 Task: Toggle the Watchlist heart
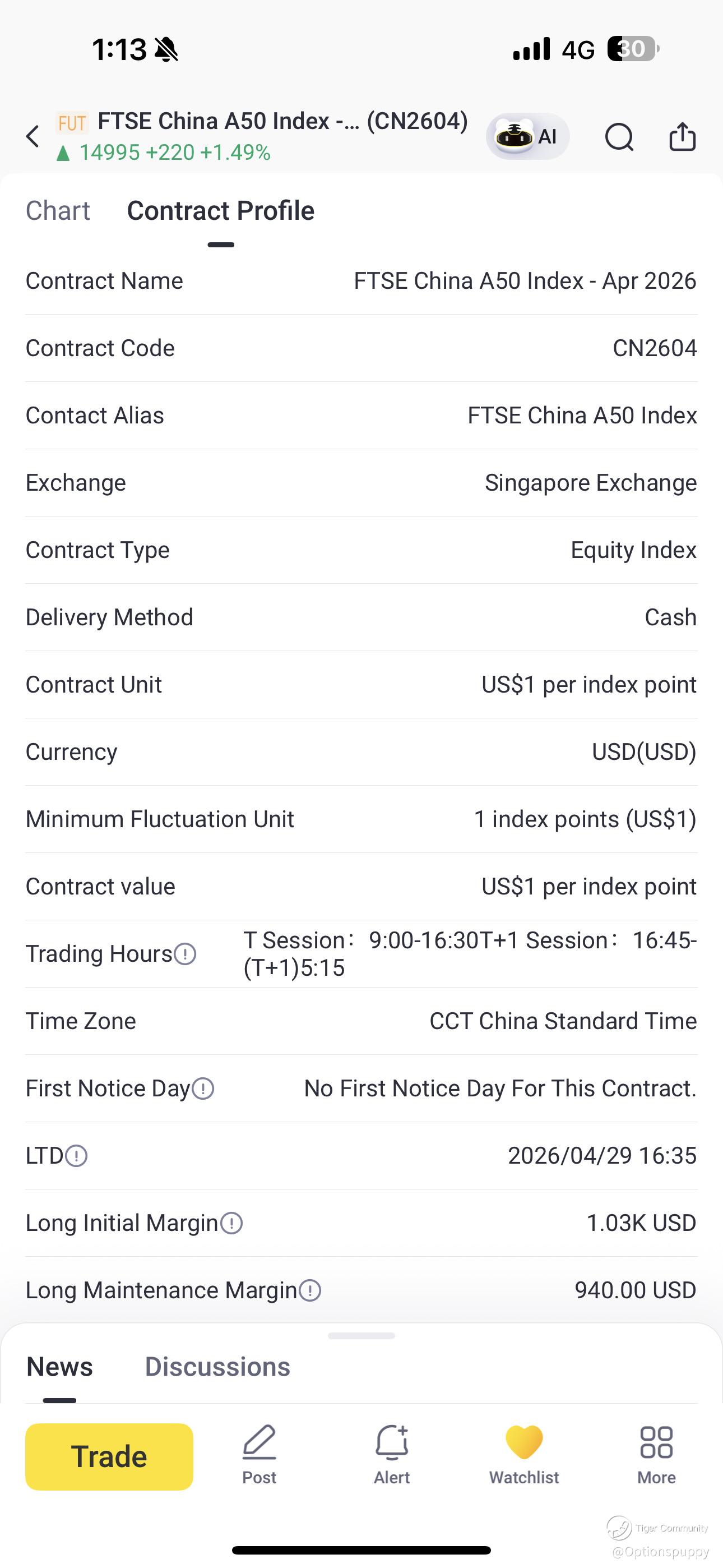tap(524, 1454)
